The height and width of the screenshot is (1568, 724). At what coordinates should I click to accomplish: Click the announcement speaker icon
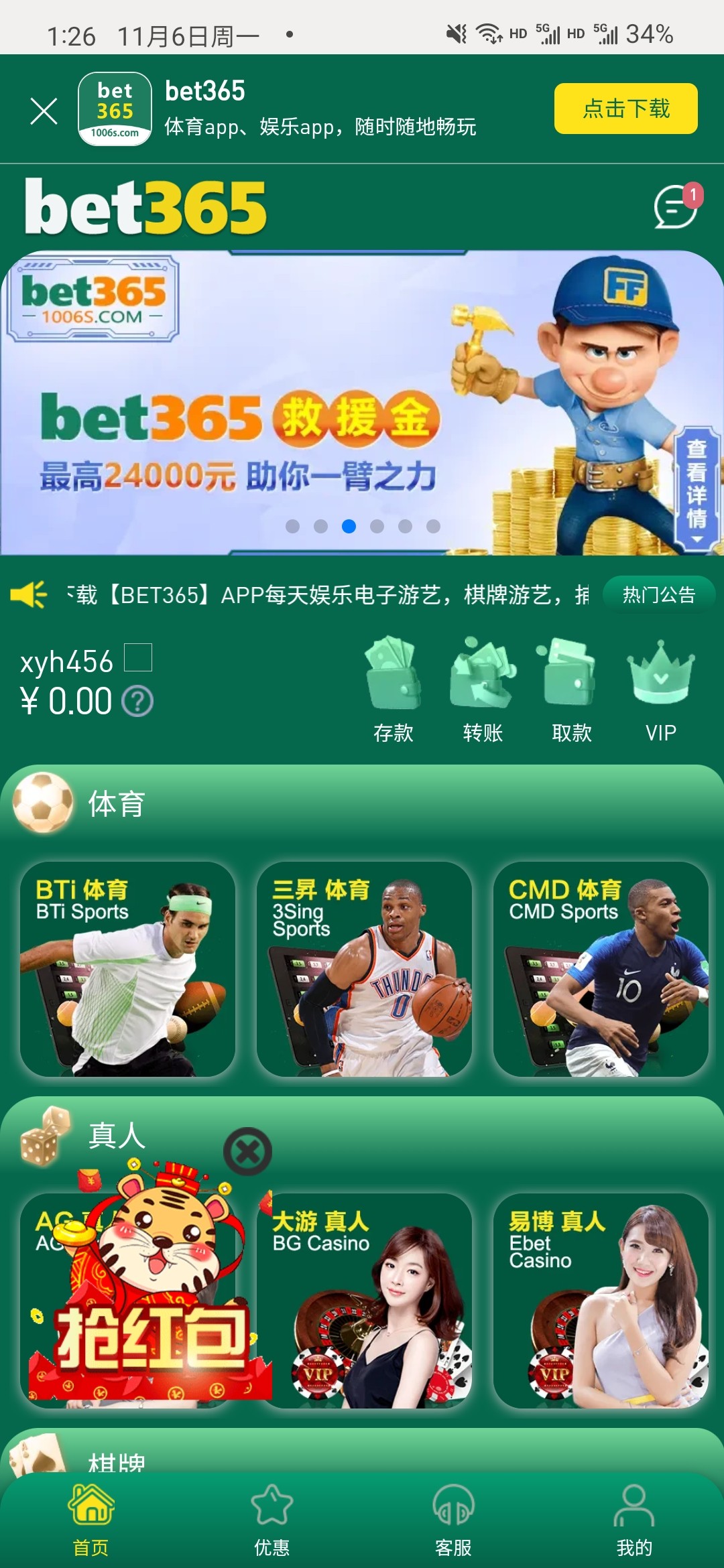28,595
